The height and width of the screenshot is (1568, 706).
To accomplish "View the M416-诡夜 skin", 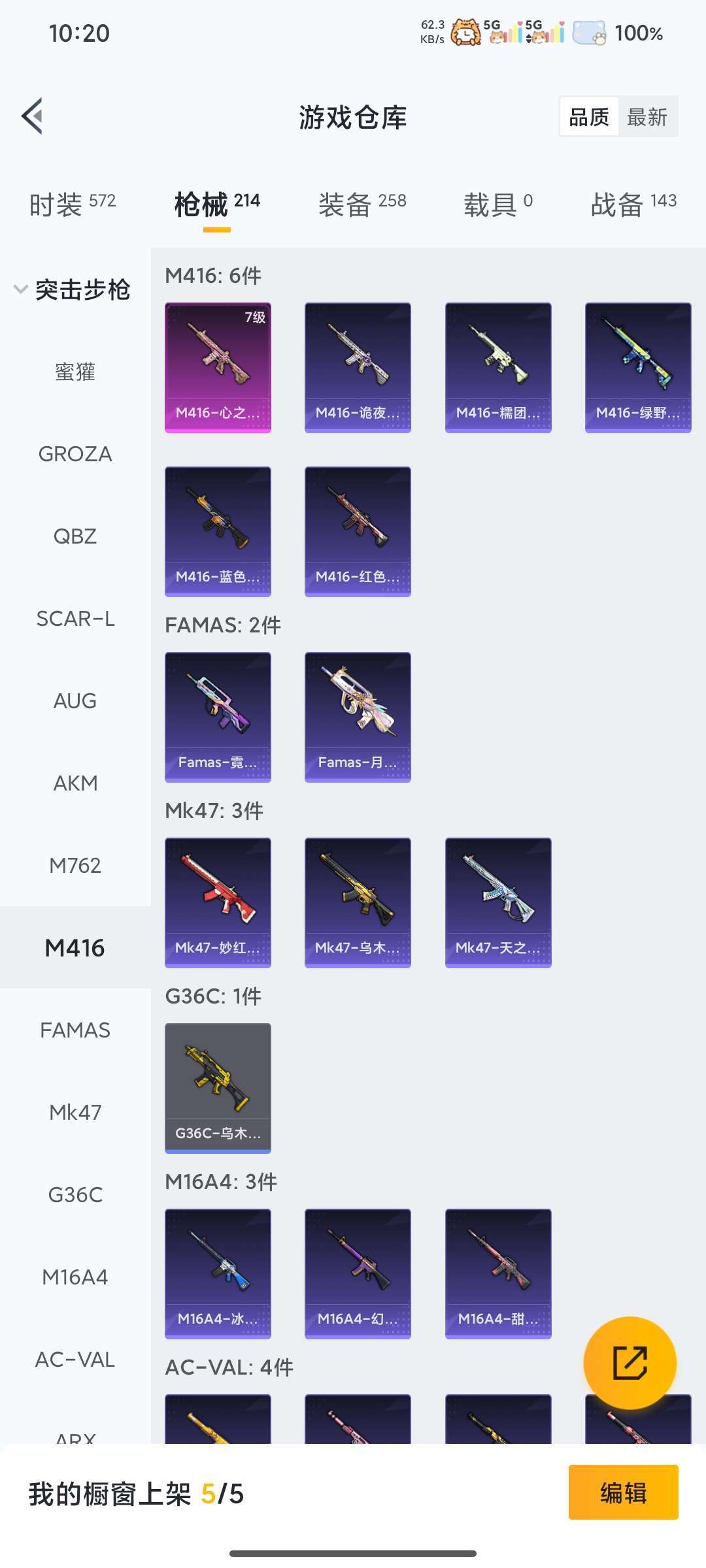I will [358, 367].
